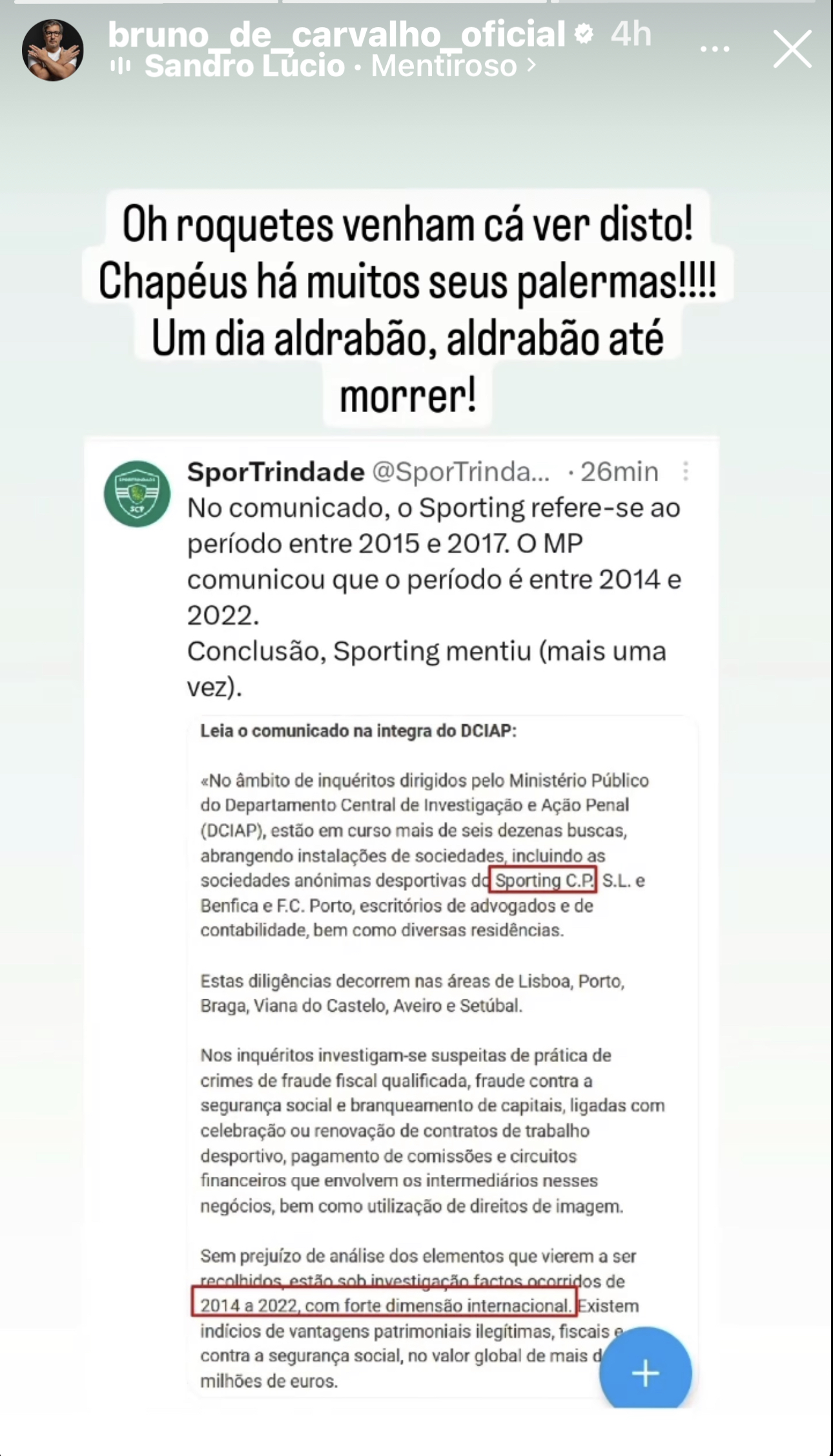Open bruno_de_carvalho_oficial profile picture
The image size is (833, 1456).
click(x=53, y=50)
